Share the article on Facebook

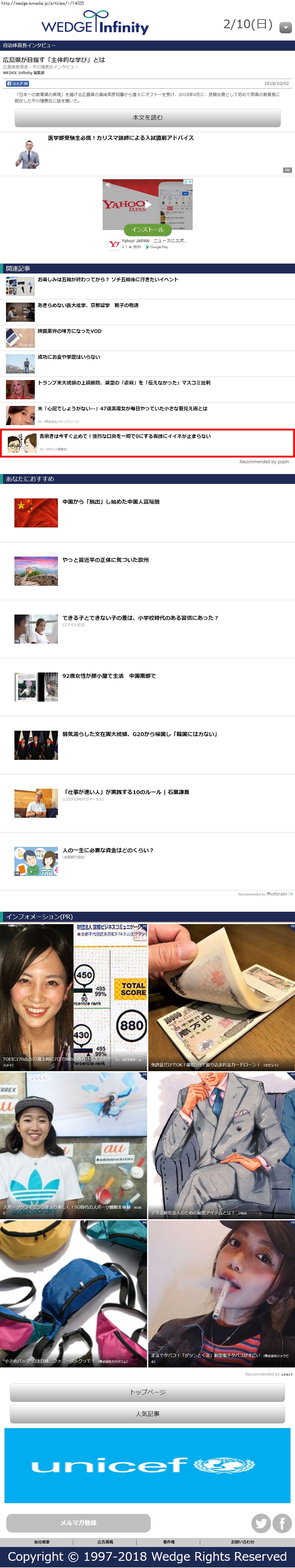tap(17, 83)
